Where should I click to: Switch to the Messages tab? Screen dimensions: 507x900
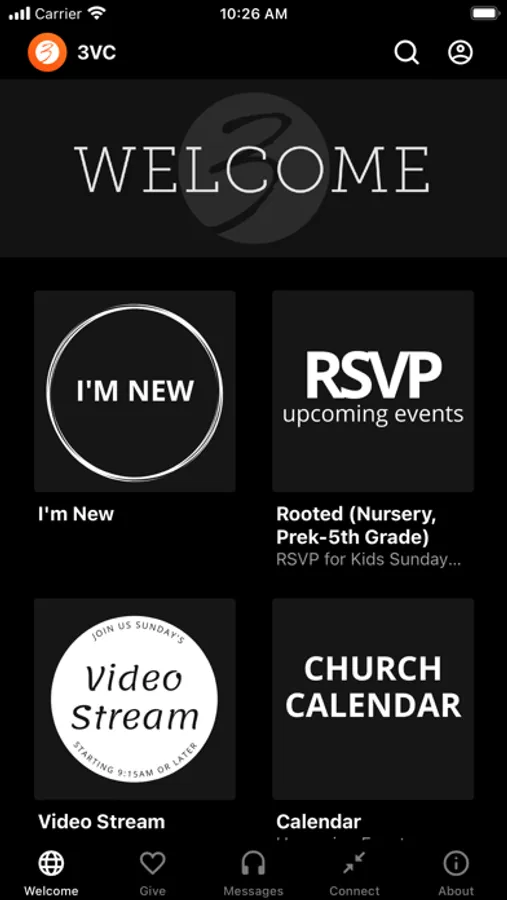pos(253,873)
